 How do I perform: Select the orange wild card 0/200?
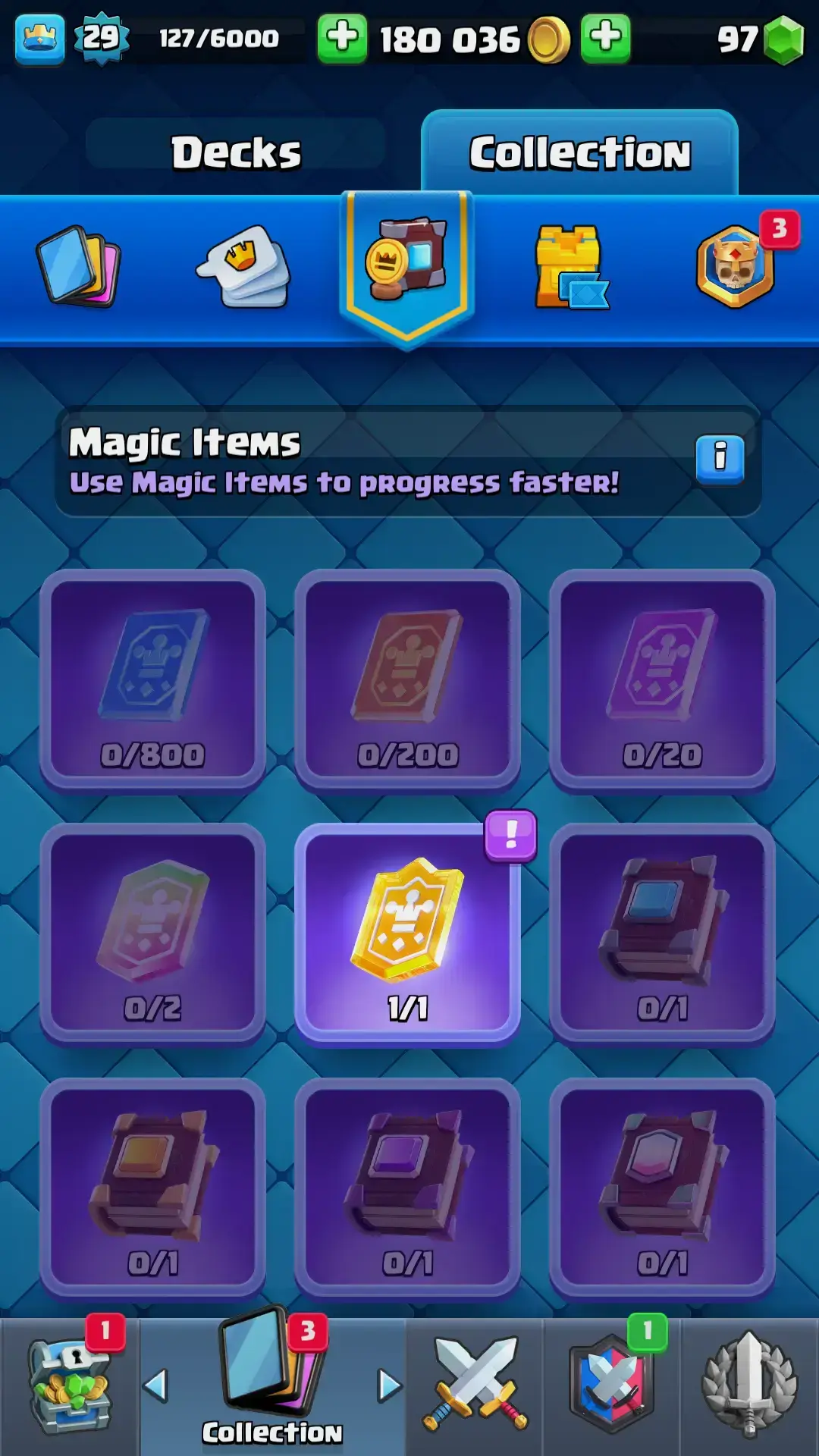[x=407, y=679]
